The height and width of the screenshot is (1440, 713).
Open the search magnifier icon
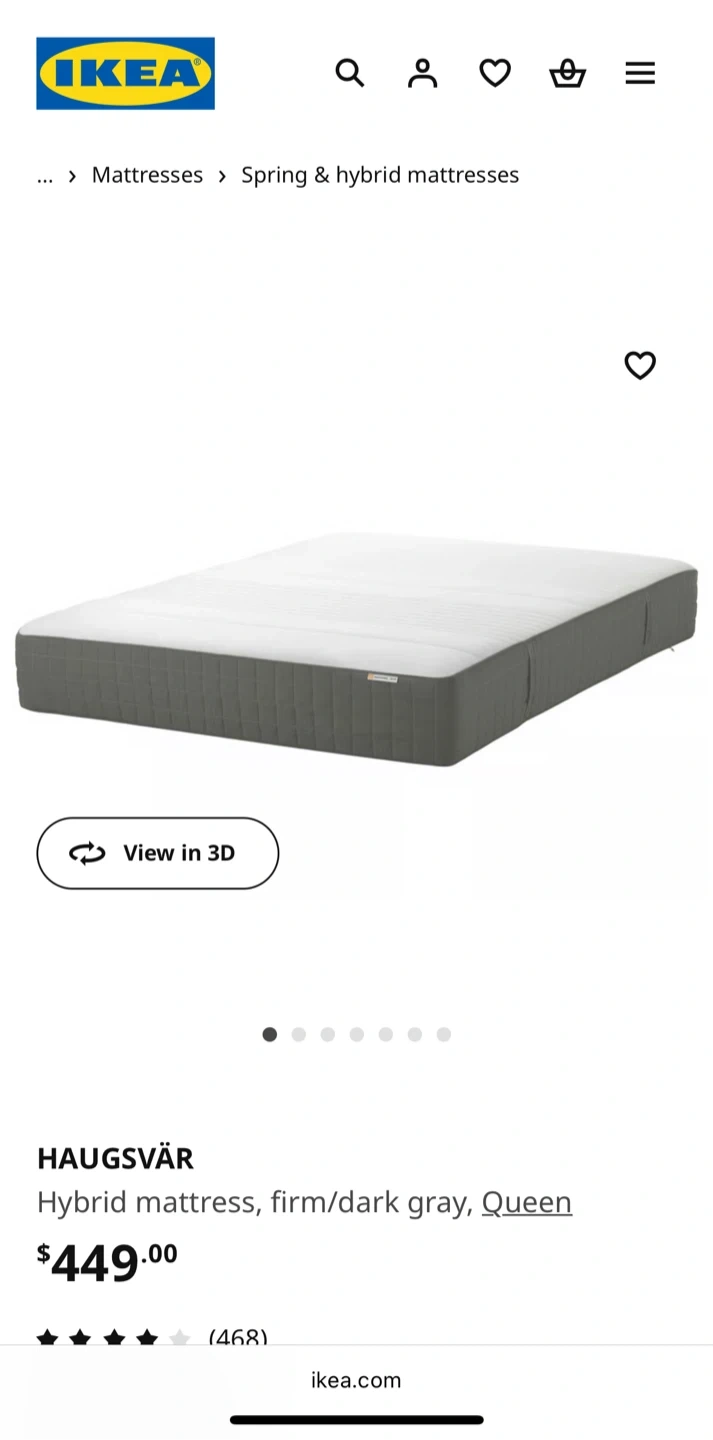(349, 73)
